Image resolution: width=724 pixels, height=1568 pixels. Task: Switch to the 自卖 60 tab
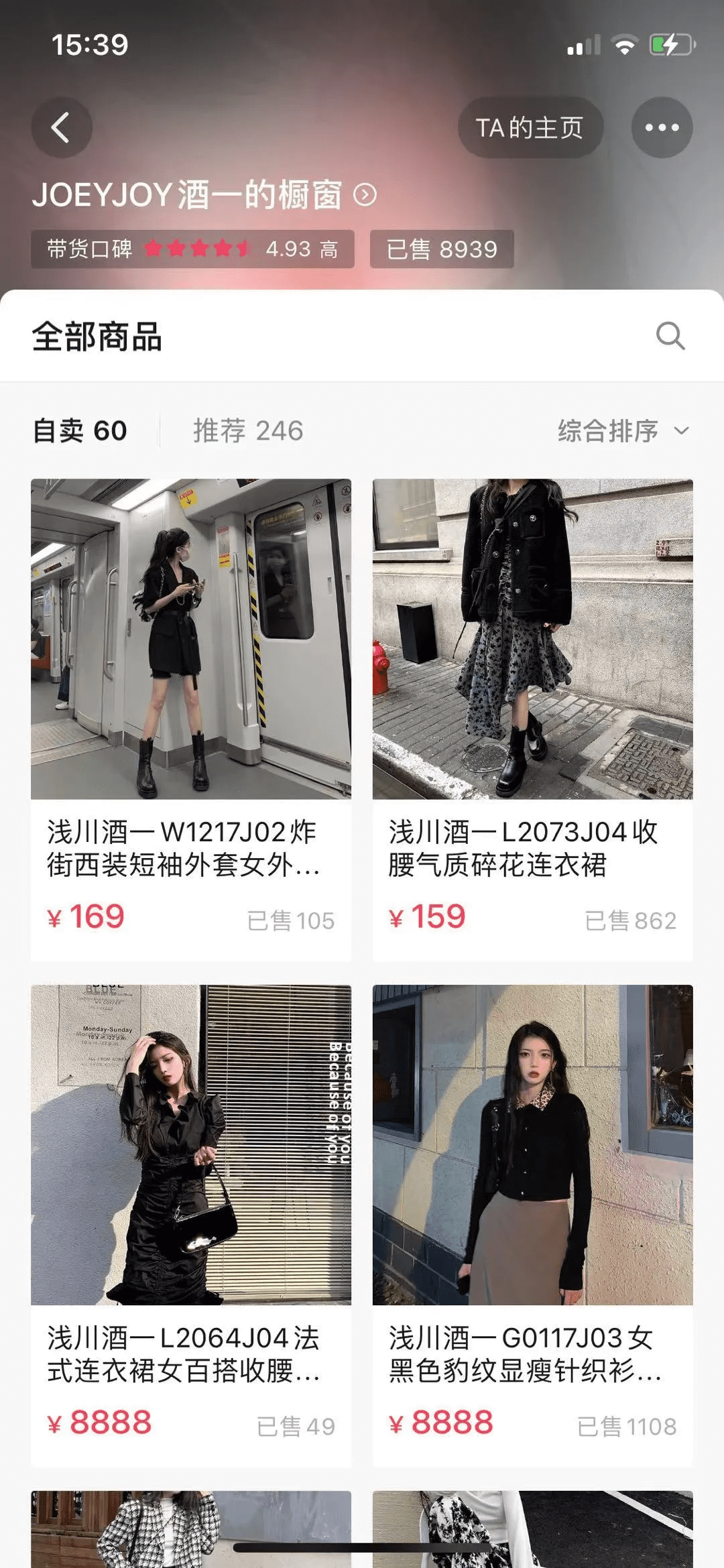click(x=80, y=430)
